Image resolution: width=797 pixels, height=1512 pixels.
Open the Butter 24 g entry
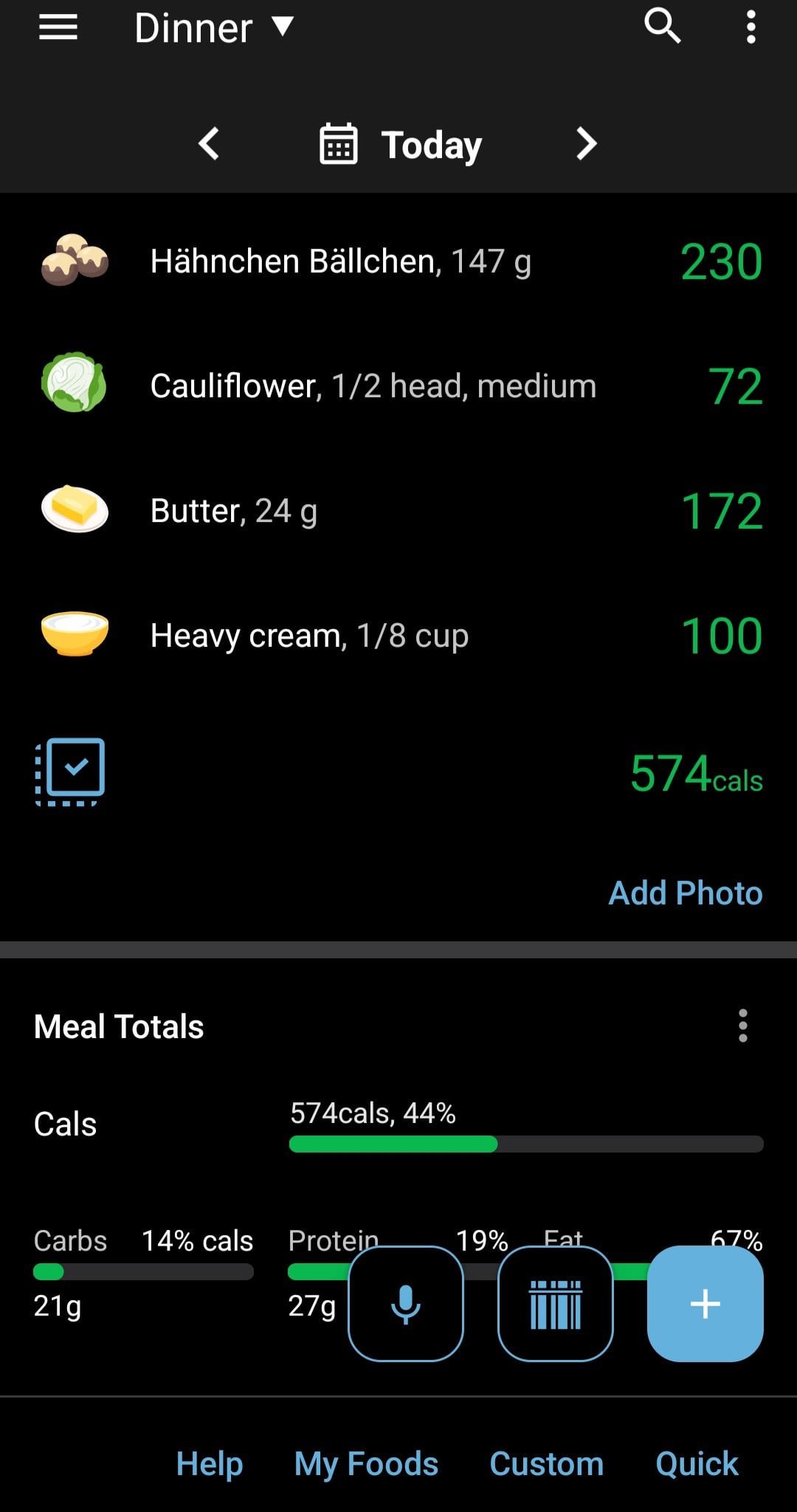[x=398, y=510]
